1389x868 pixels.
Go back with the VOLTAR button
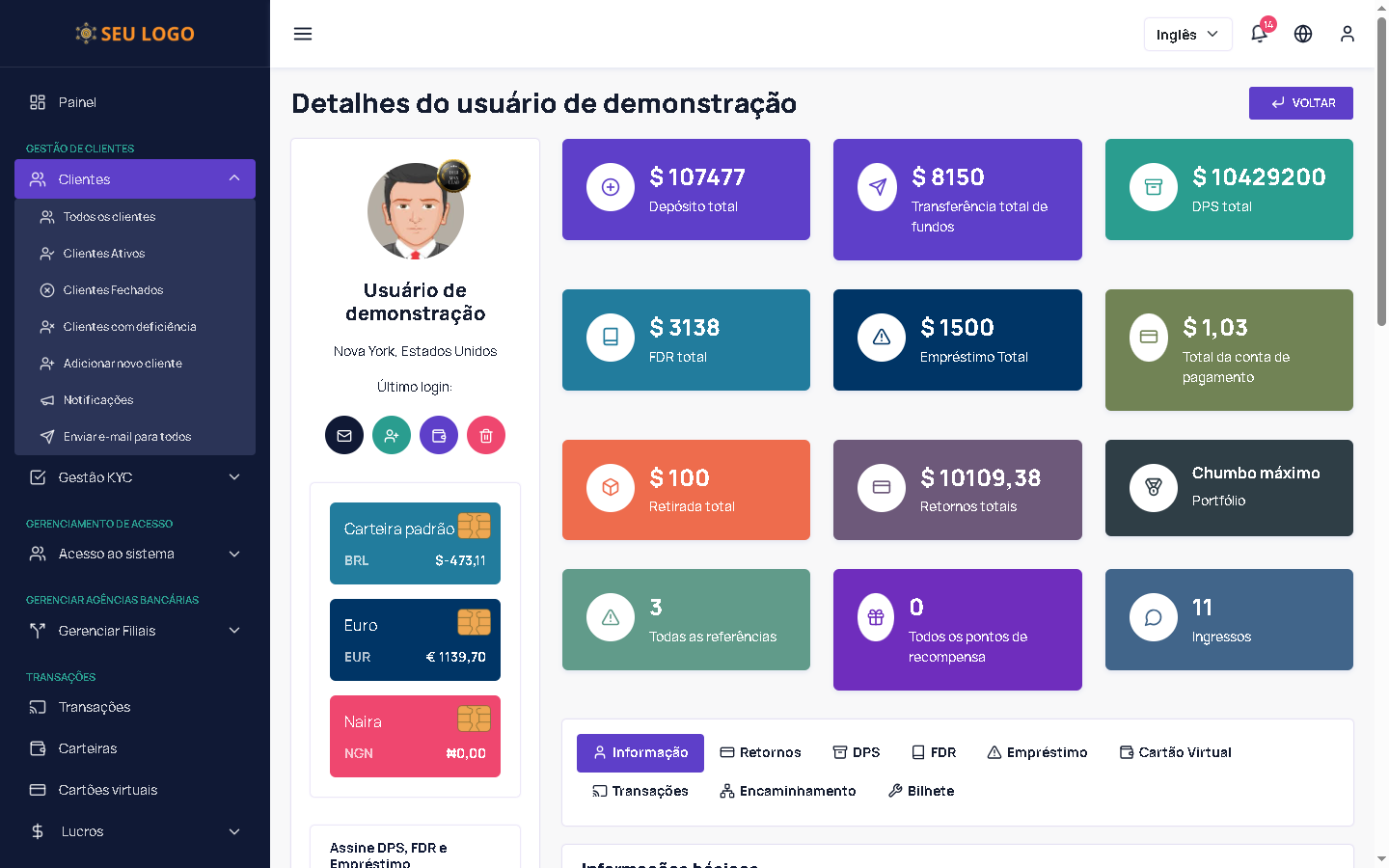[1300, 103]
